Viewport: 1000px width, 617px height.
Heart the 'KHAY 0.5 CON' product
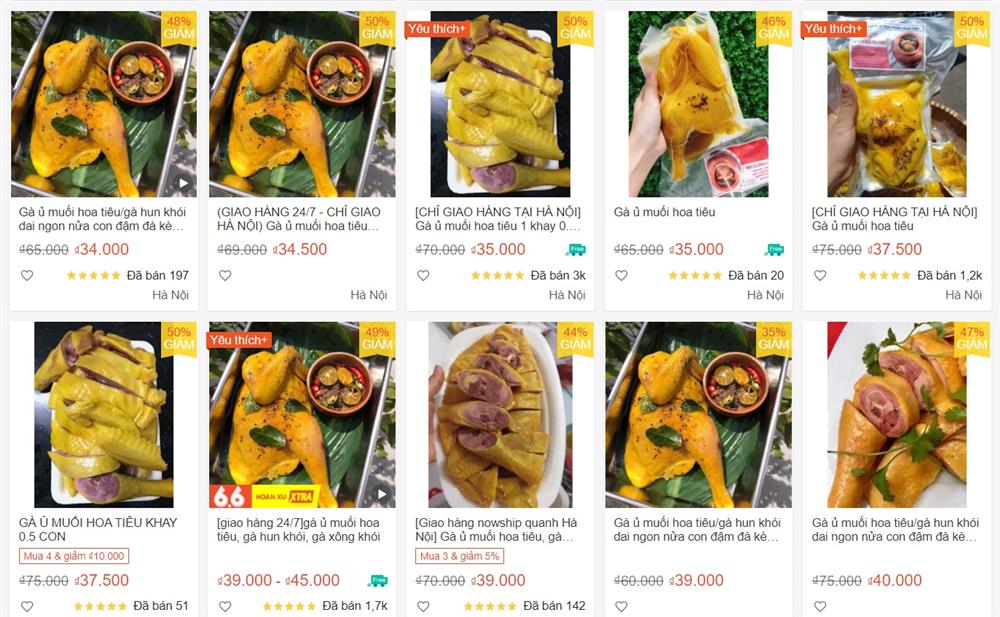click(27, 606)
